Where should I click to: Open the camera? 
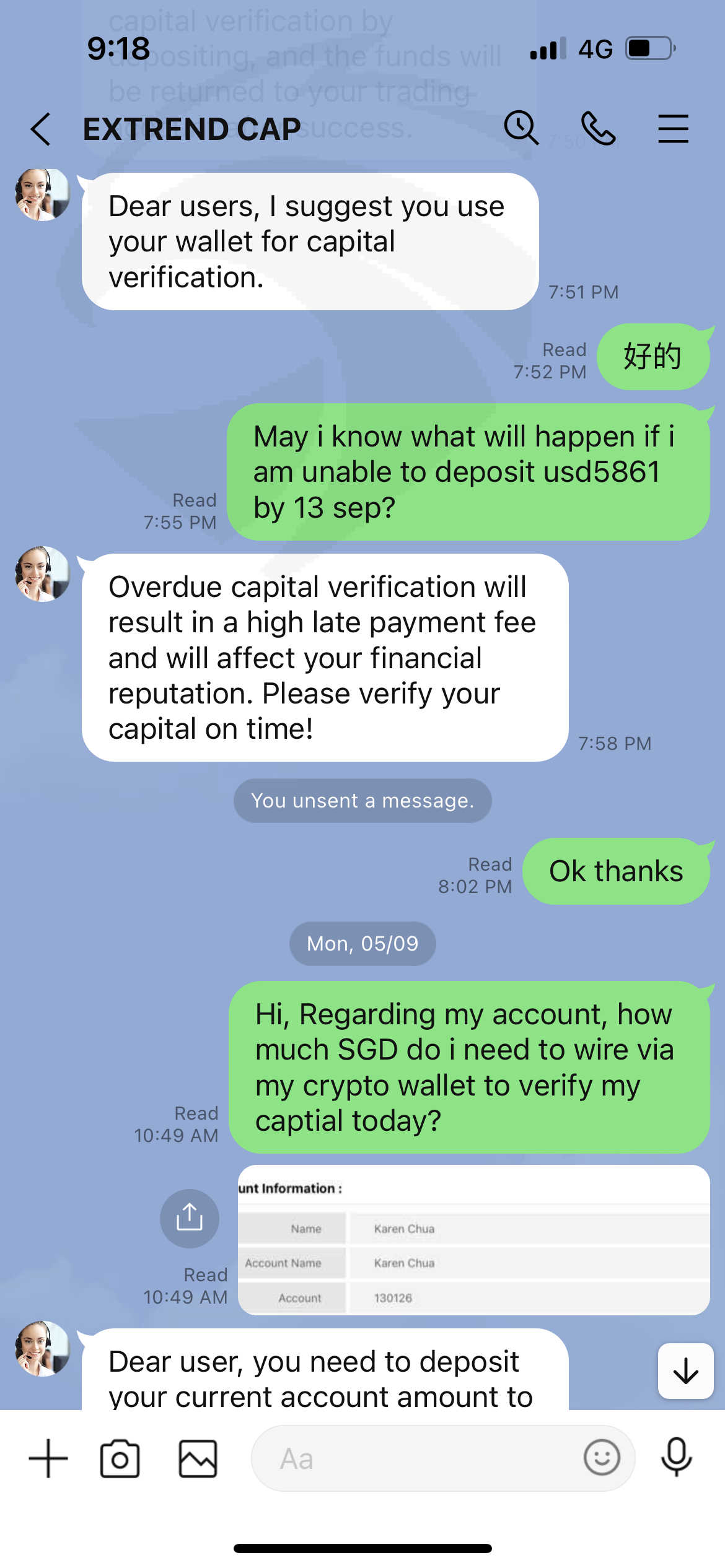pos(120,1458)
